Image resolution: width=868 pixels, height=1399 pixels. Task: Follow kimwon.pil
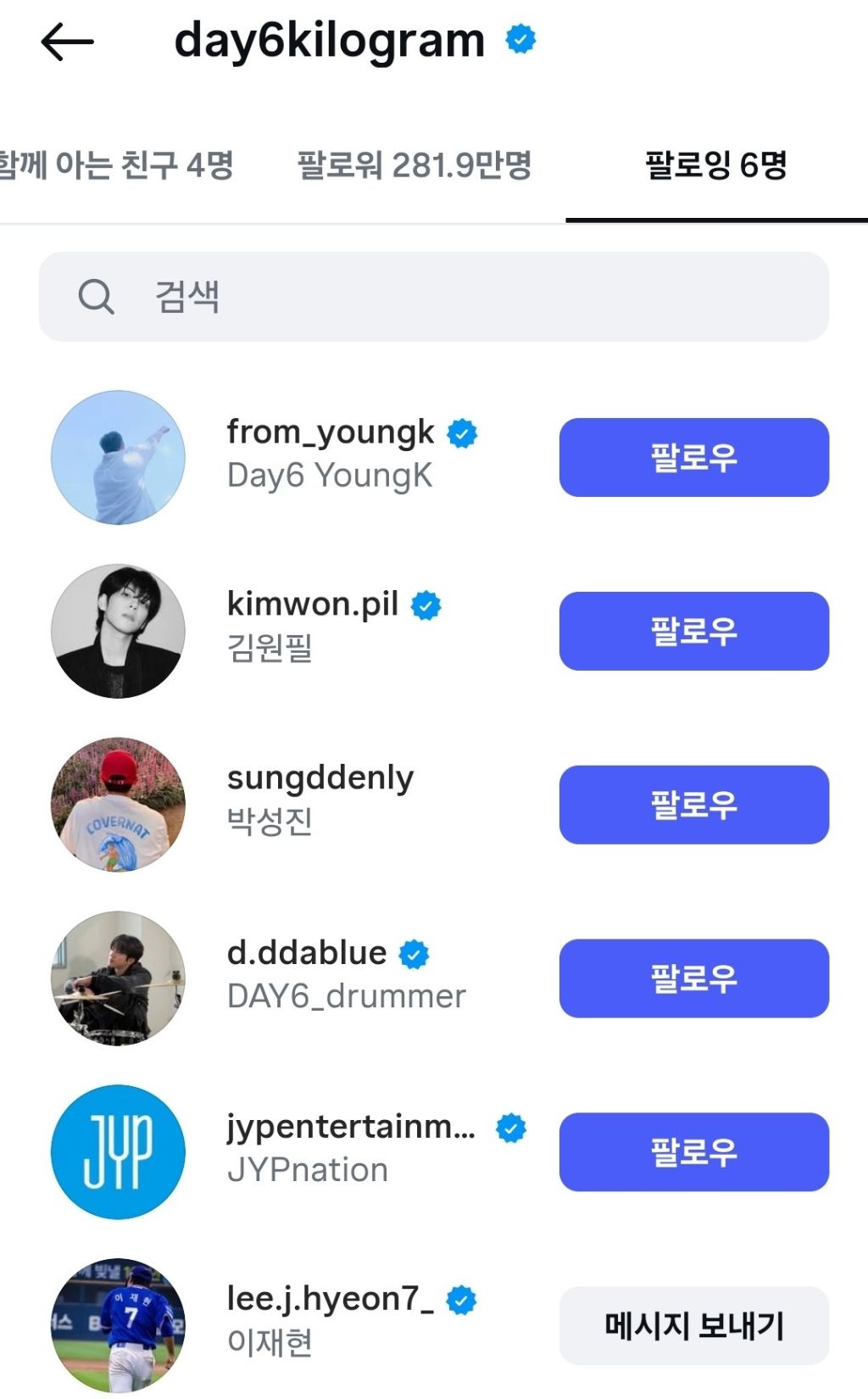coord(694,631)
